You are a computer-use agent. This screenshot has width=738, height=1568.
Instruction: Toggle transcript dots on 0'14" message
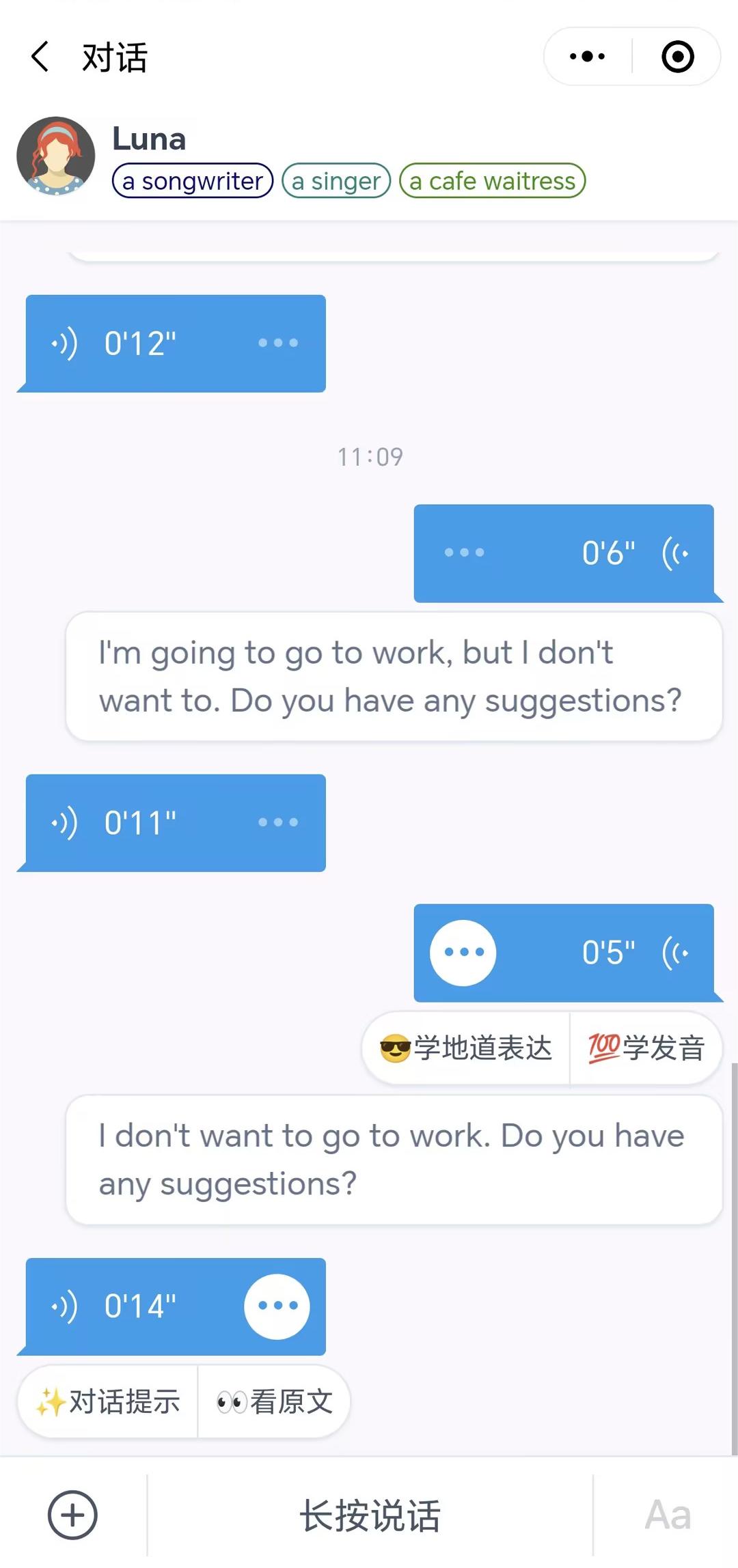[277, 1306]
